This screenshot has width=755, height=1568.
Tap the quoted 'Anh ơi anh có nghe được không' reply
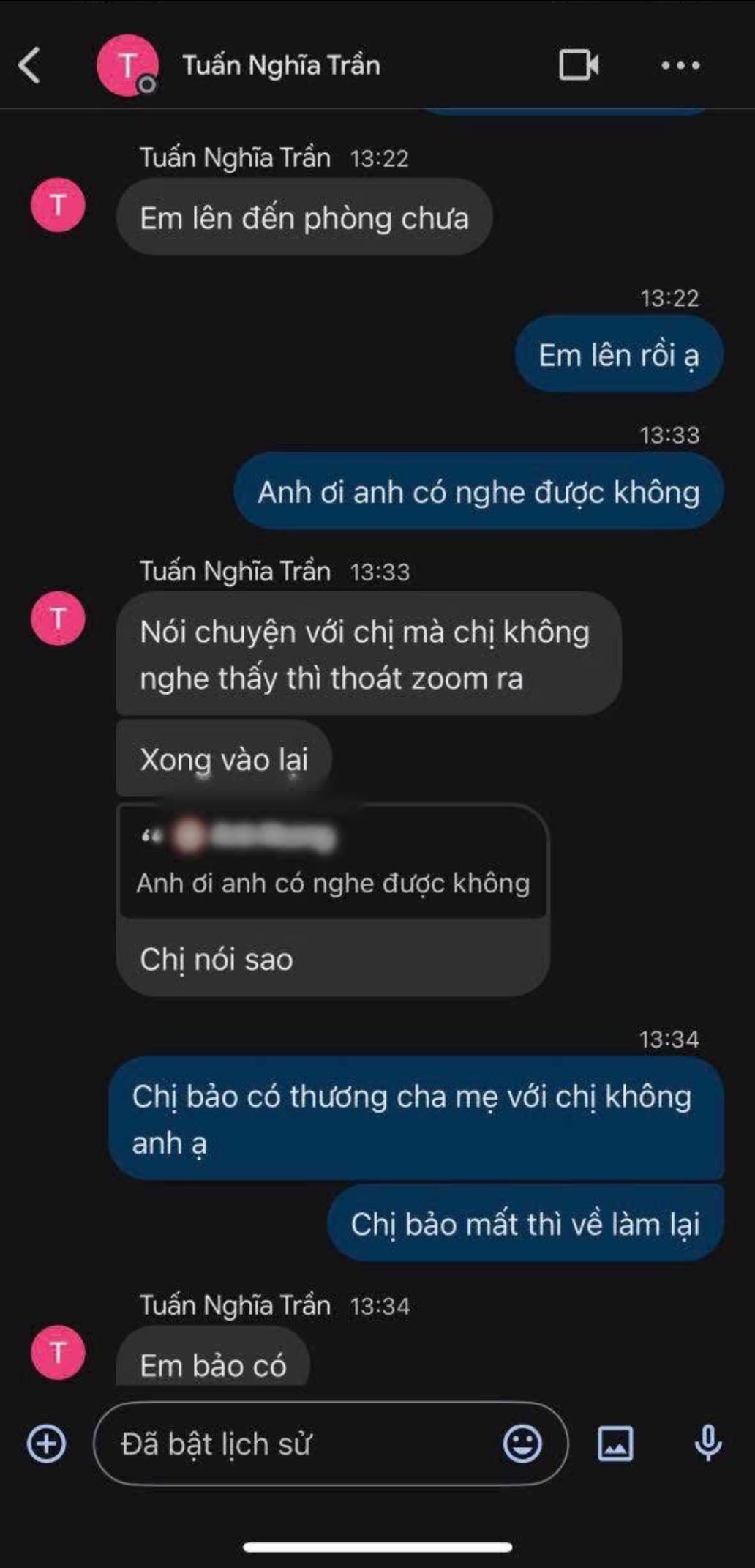coord(333,864)
